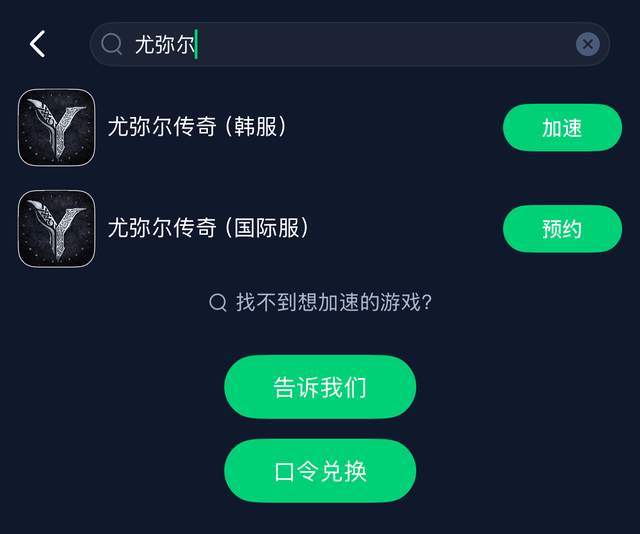Viewport: 640px width, 534px height.
Task: Open 口令兑换
Action: (320, 471)
